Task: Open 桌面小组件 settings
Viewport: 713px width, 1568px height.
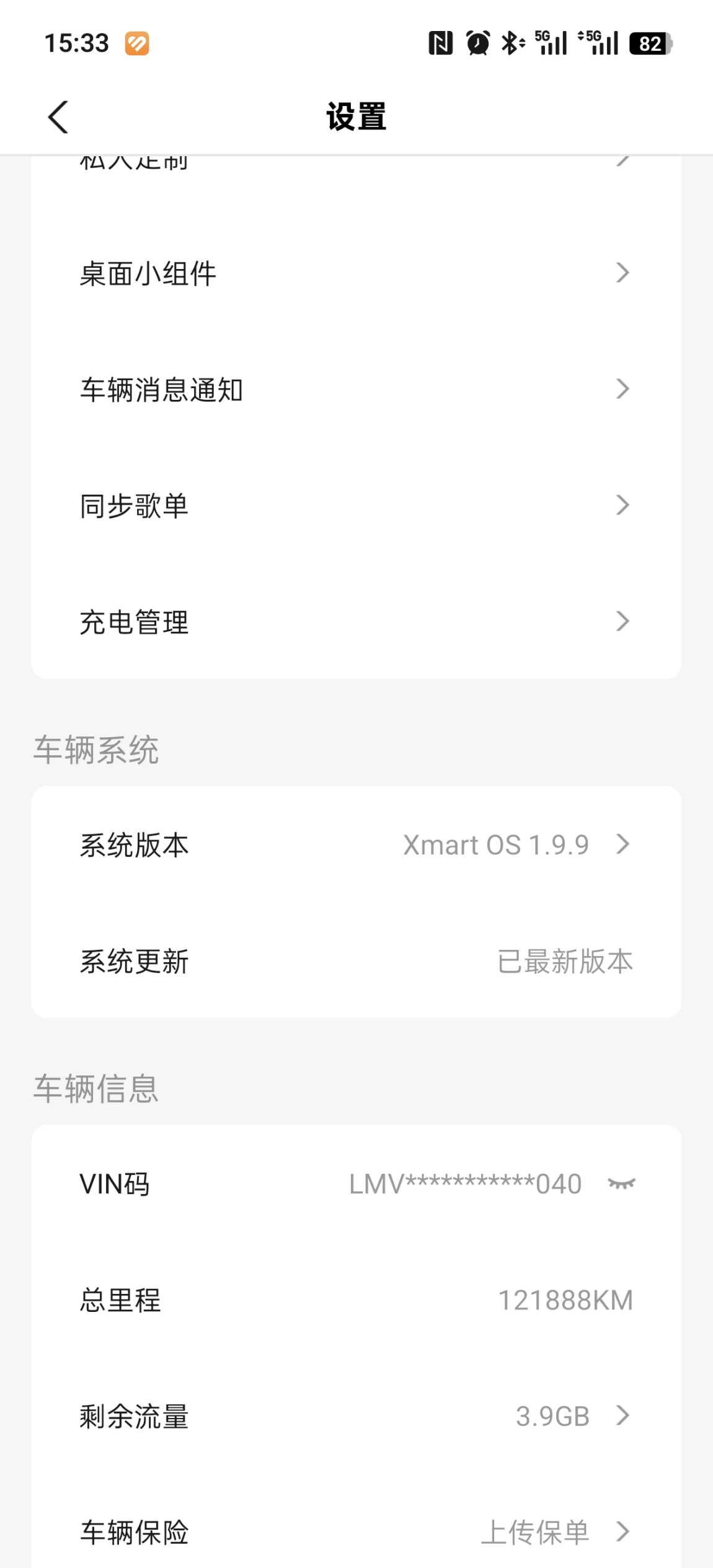Action: coord(355,273)
